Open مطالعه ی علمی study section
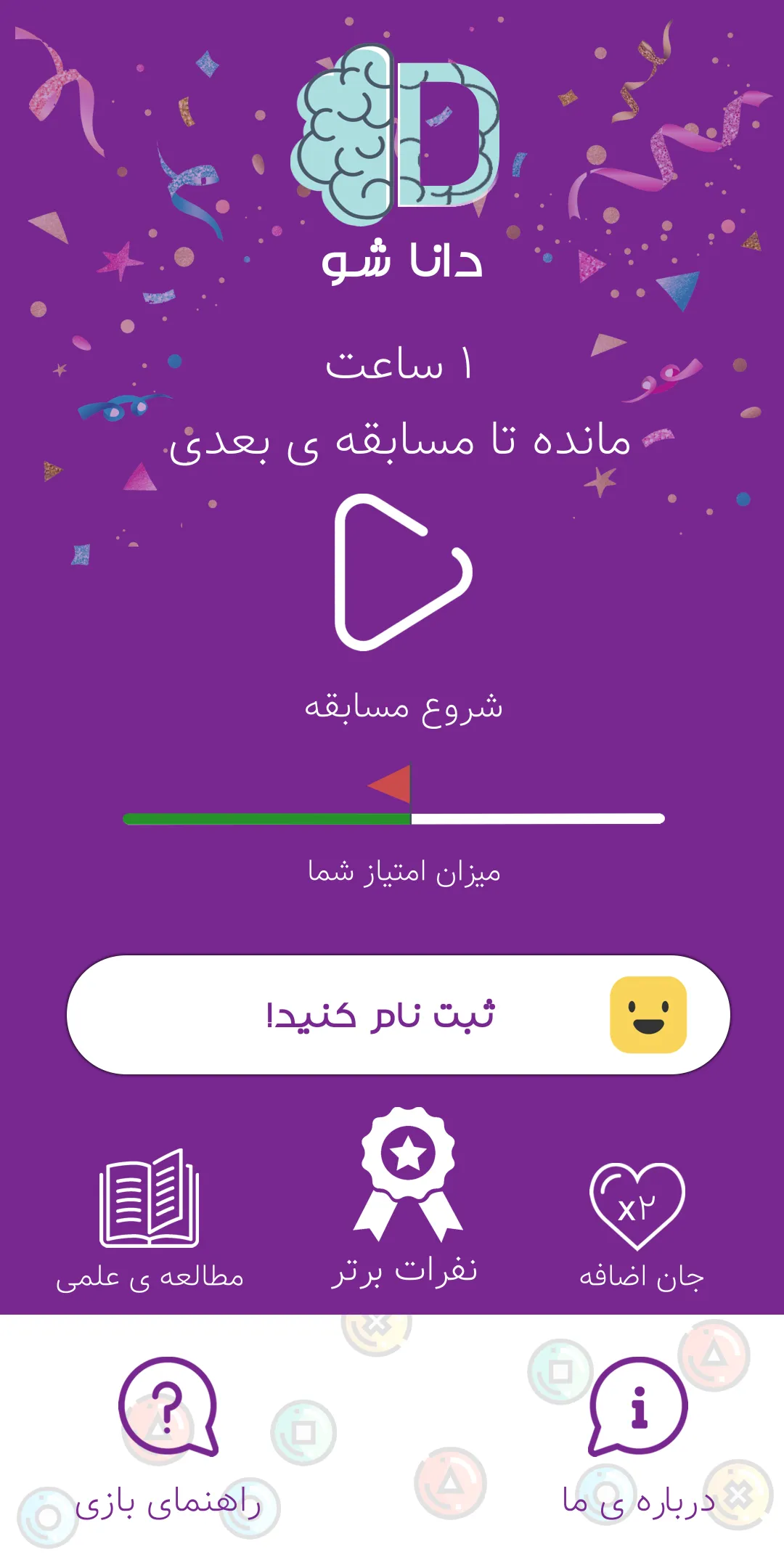784x1568 pixels. click(150, 1220)
